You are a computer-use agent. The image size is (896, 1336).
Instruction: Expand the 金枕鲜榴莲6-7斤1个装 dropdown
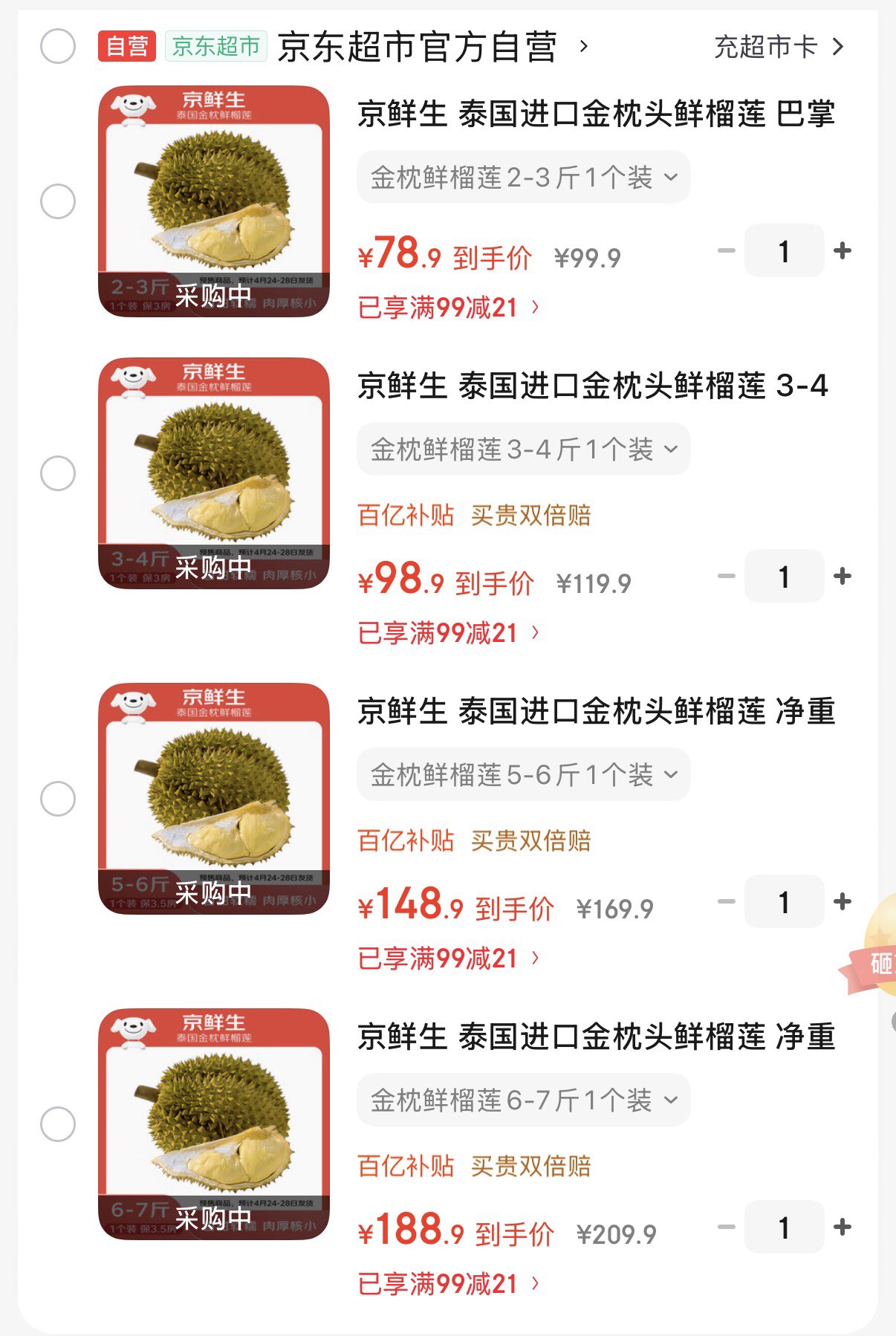pos(523,1100)
